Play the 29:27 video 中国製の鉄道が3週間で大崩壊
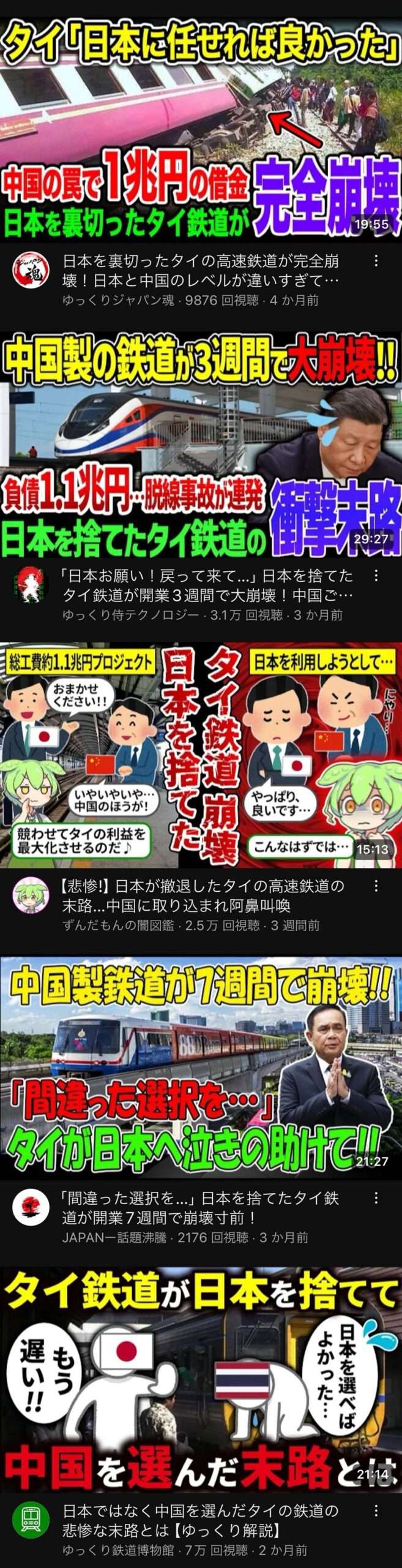Screen dimensions: 402x1568 (201, 444)
